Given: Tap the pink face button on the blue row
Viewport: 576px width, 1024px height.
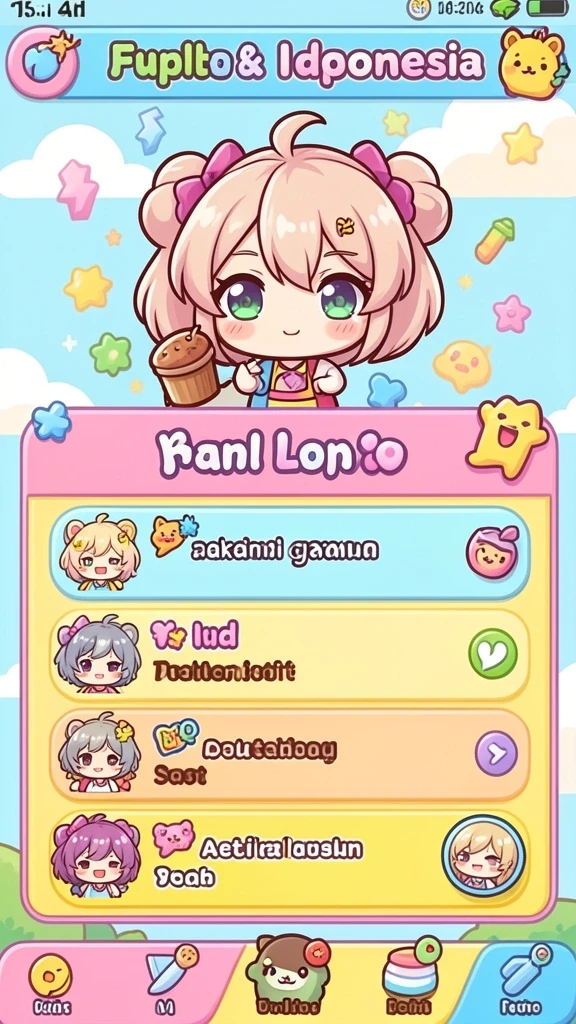Looking at the screenshot, I should point(492,552).
